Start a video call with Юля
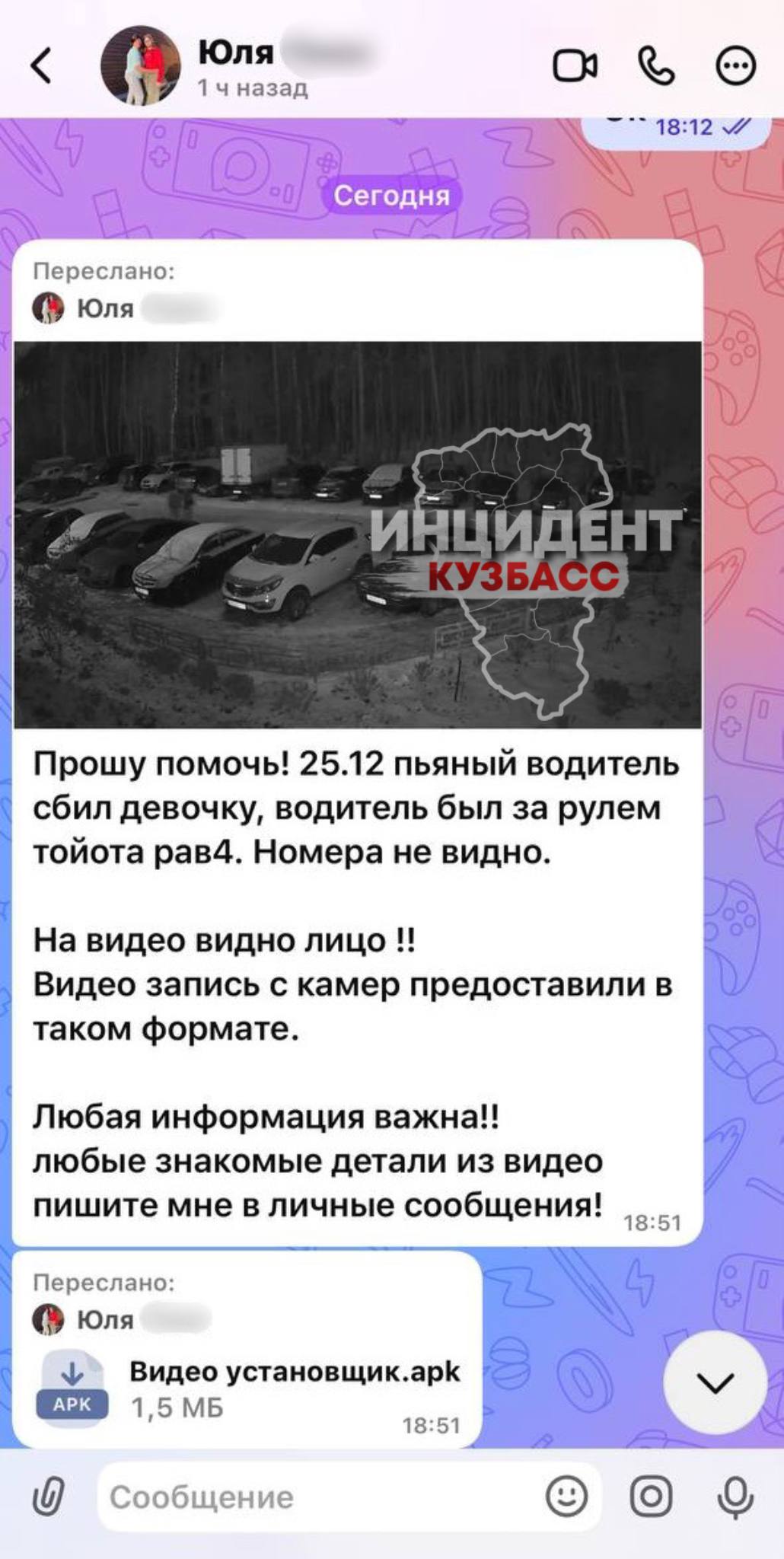The height and width of the screenshot is (1559, 784). click(575, 66)
